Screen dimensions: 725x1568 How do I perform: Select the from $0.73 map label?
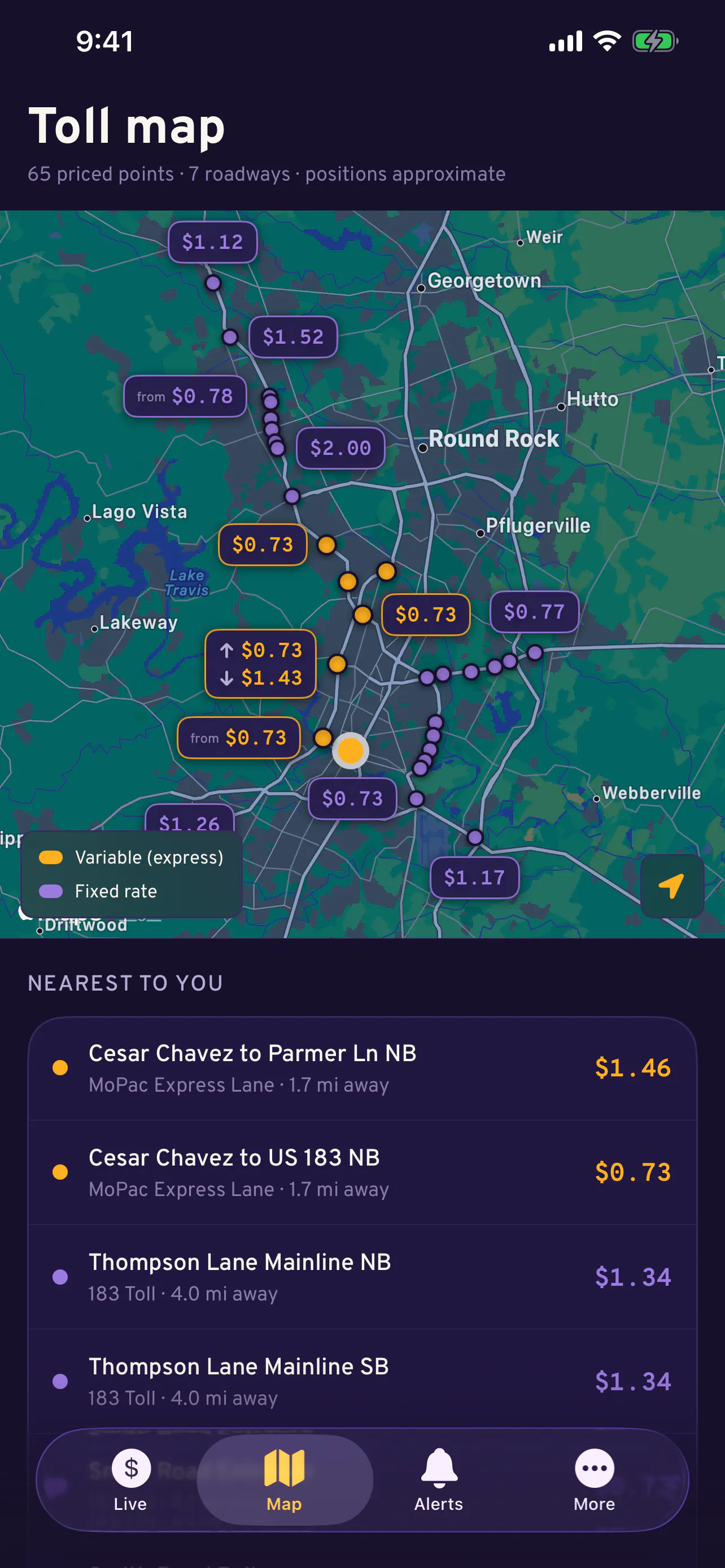coord(239,738)
